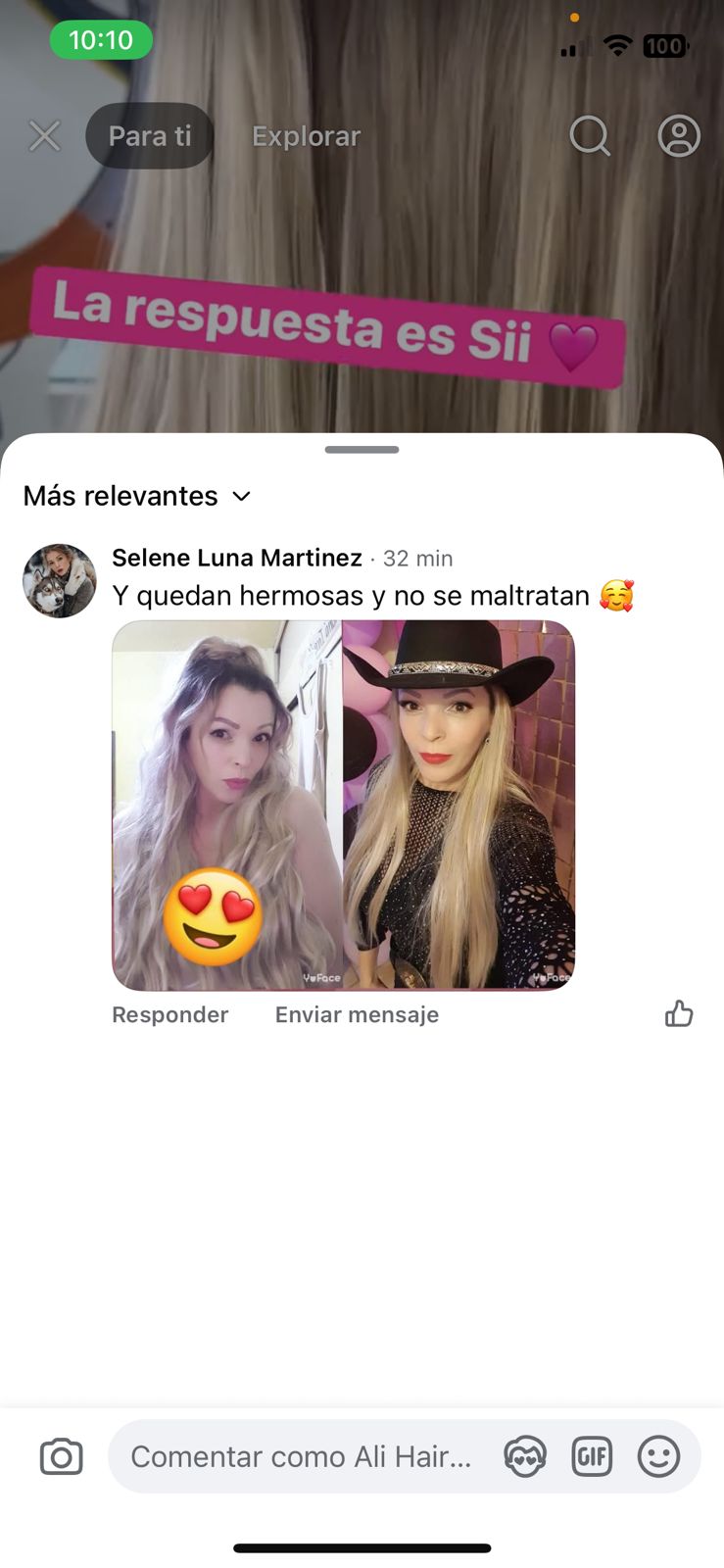Like Selene Luna Martinez's comment
Viewport: 724px width, 1568px height.
(x=678, y=1013)
